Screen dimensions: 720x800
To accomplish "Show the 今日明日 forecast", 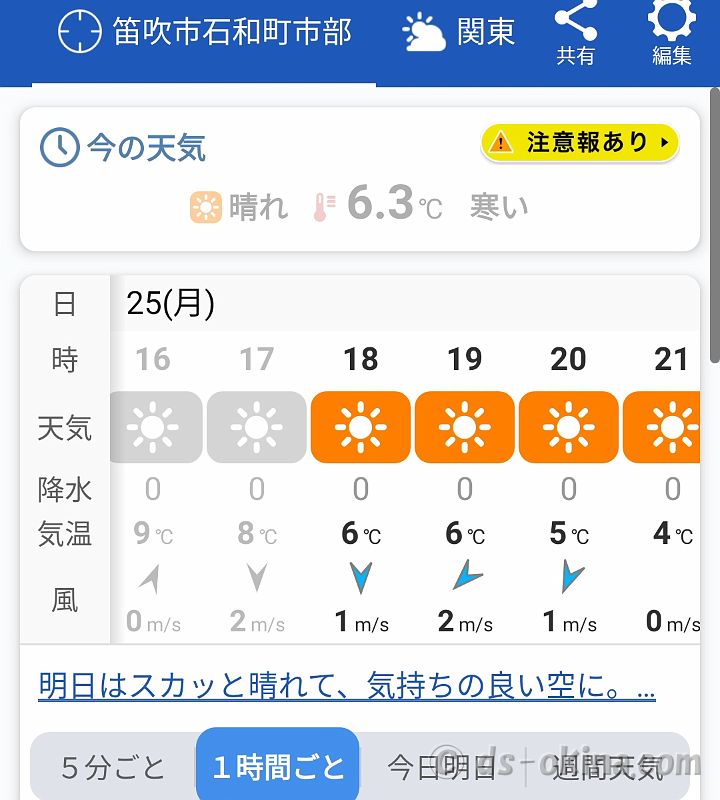I will pyautogui.click(x=441, y=767).
